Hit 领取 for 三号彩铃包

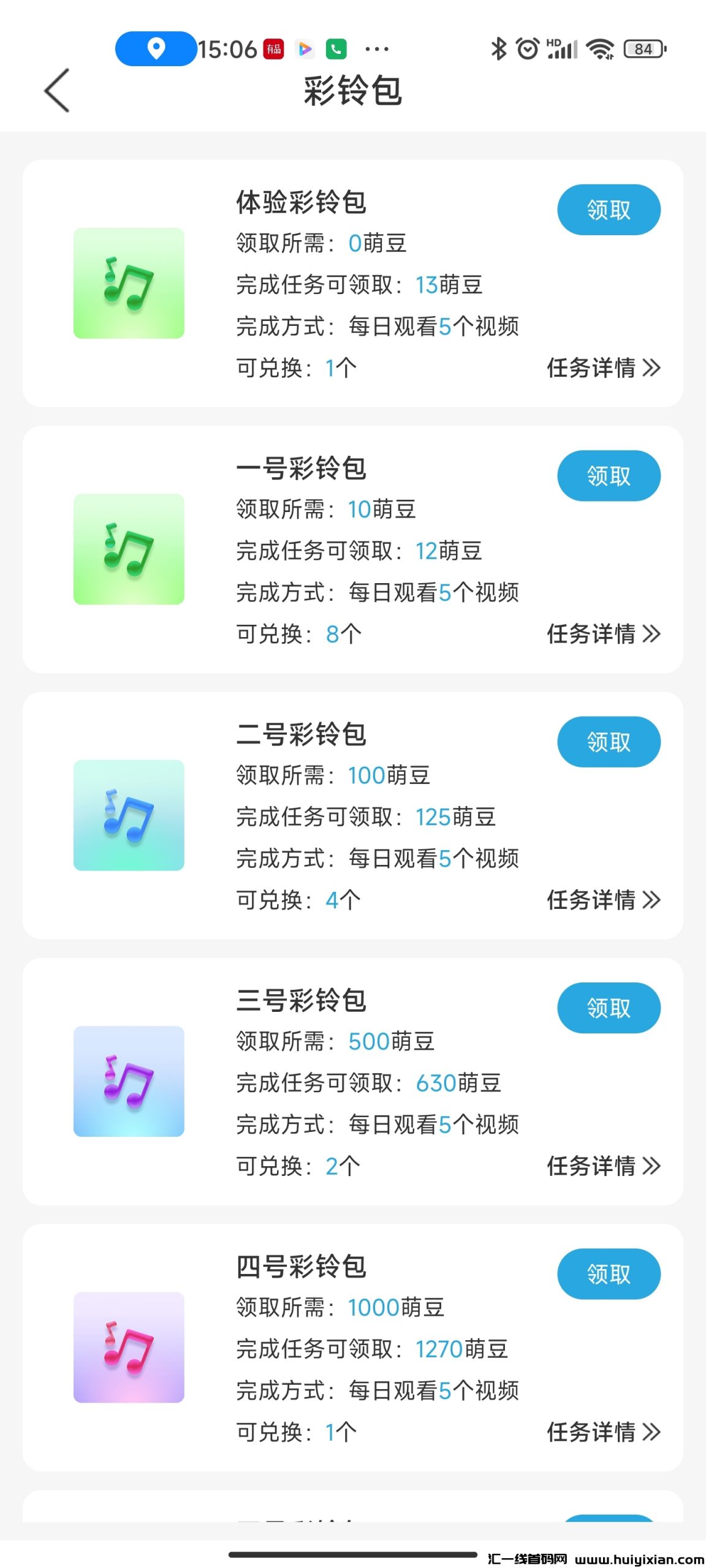click(608, 1008)
